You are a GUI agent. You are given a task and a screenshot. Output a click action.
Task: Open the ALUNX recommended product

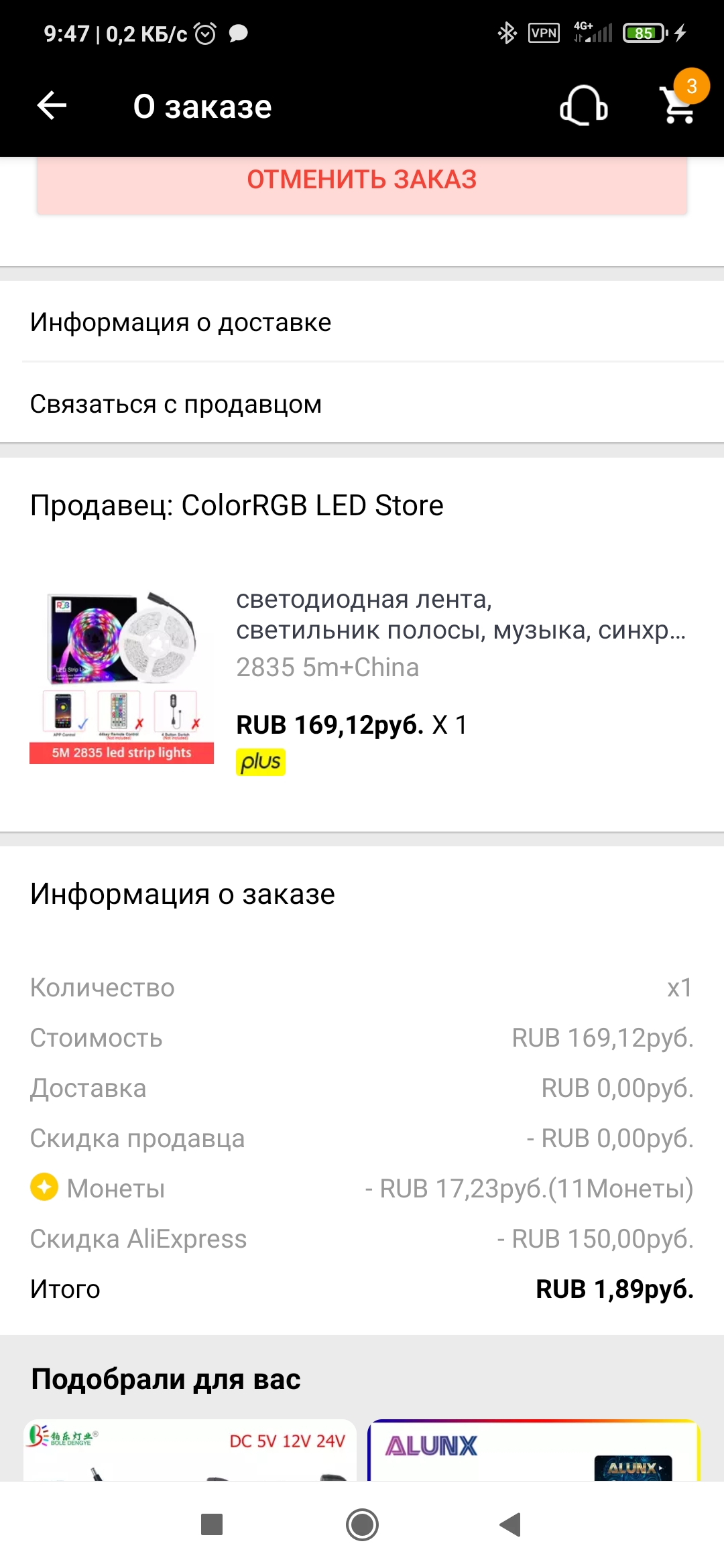(x=534, y=1449)
